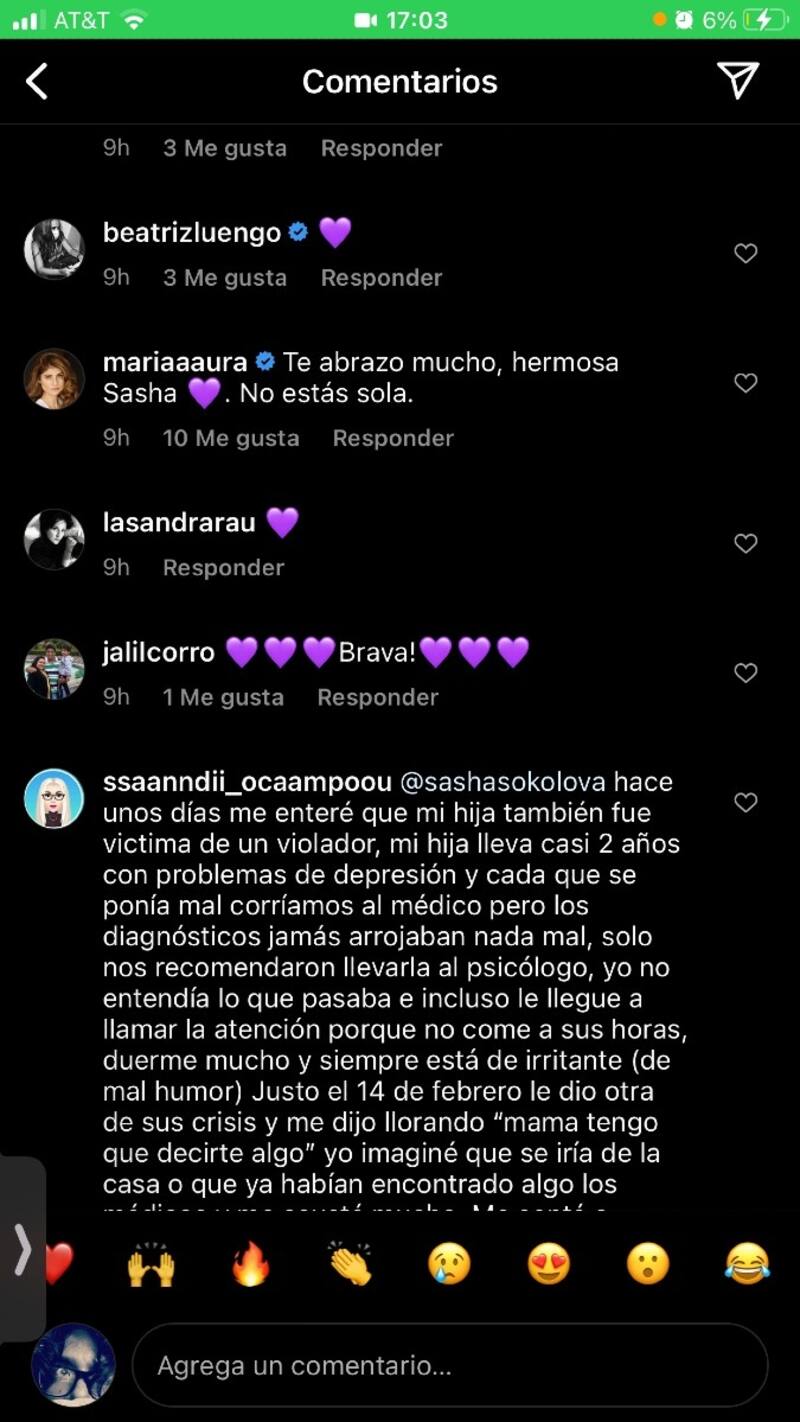Like jalilcorro's Brava comment
Viewport: 800px width, 1422px height.
(x=746, y=673)
